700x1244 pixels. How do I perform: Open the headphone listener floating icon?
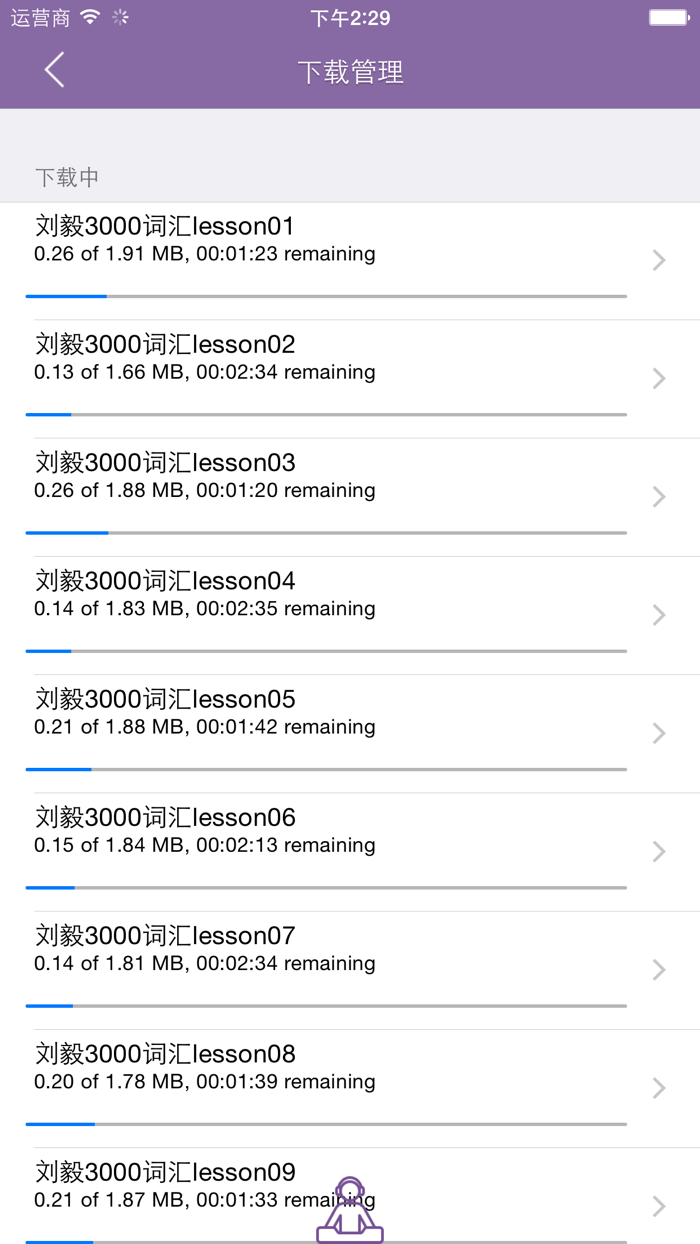point(350,1210)
